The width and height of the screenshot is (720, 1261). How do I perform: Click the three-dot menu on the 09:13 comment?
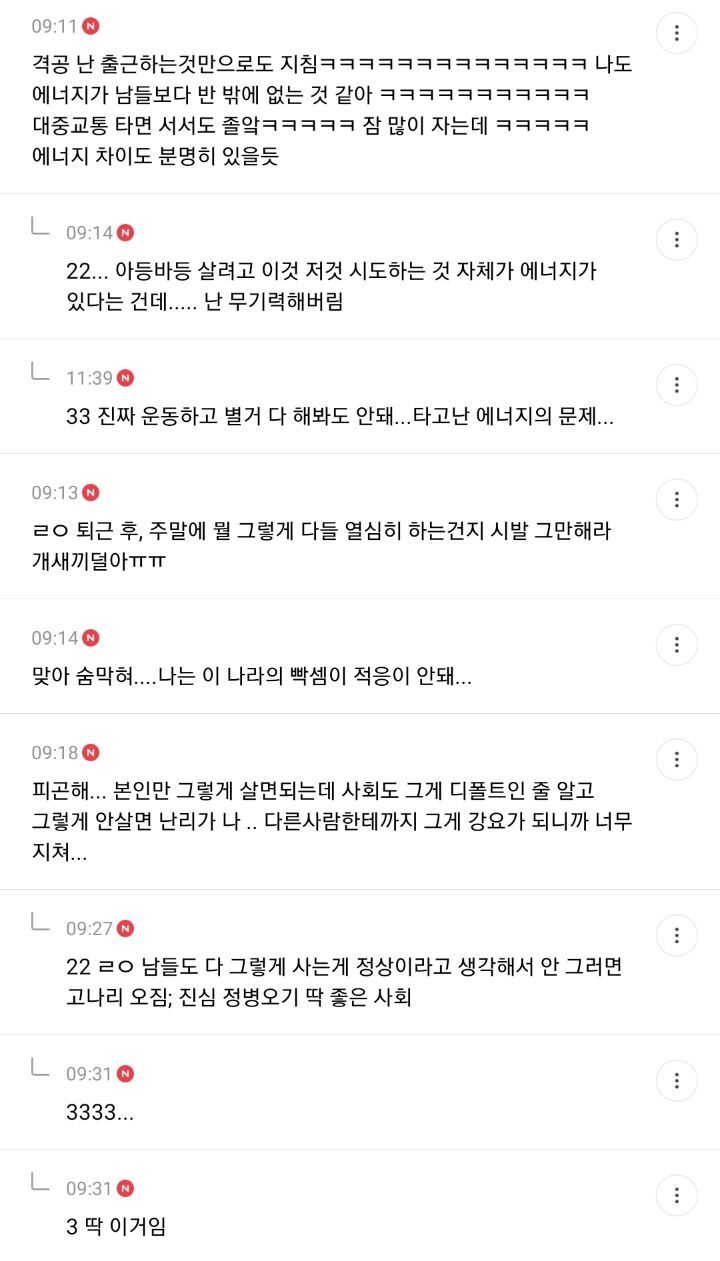pos(677,499)
